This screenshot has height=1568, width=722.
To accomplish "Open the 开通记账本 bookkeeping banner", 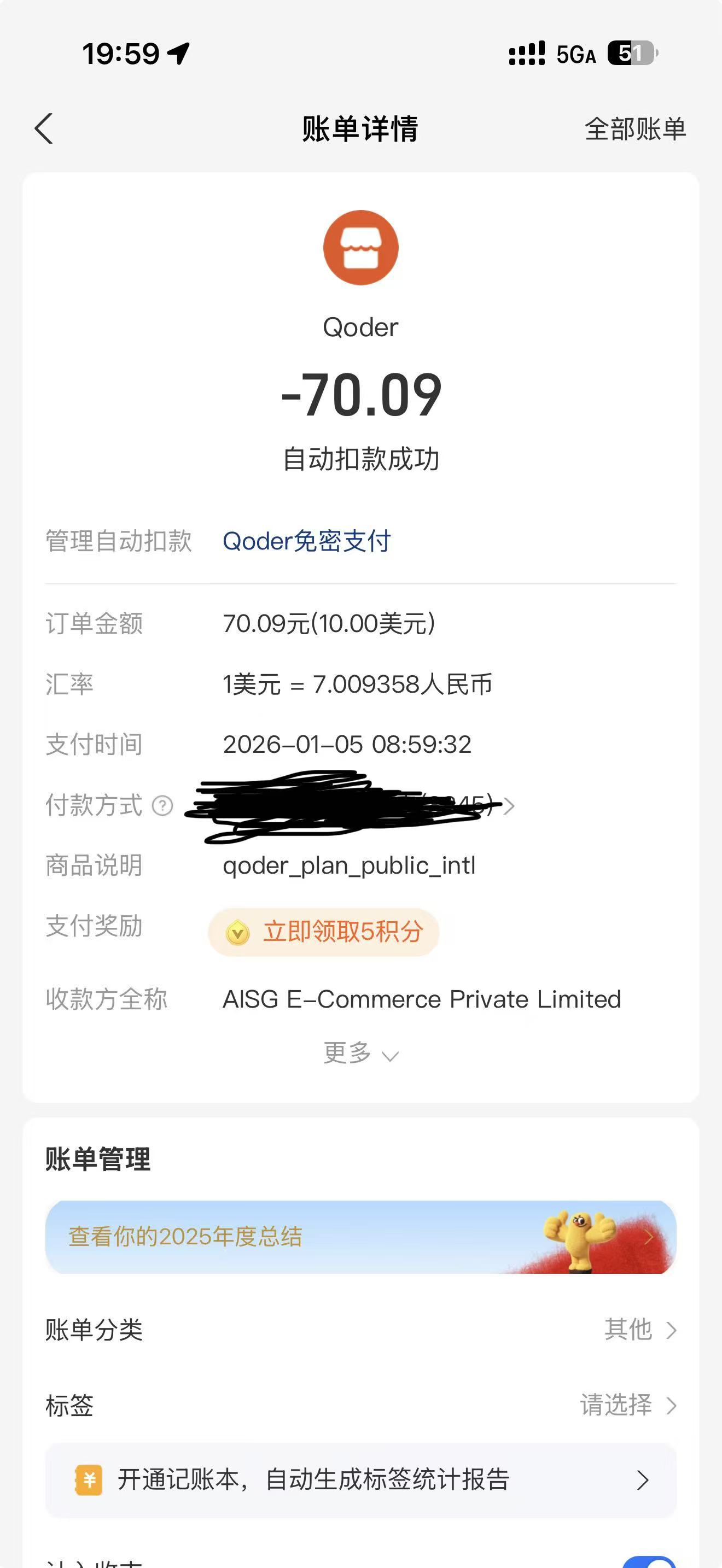I will coord(360,1480).
